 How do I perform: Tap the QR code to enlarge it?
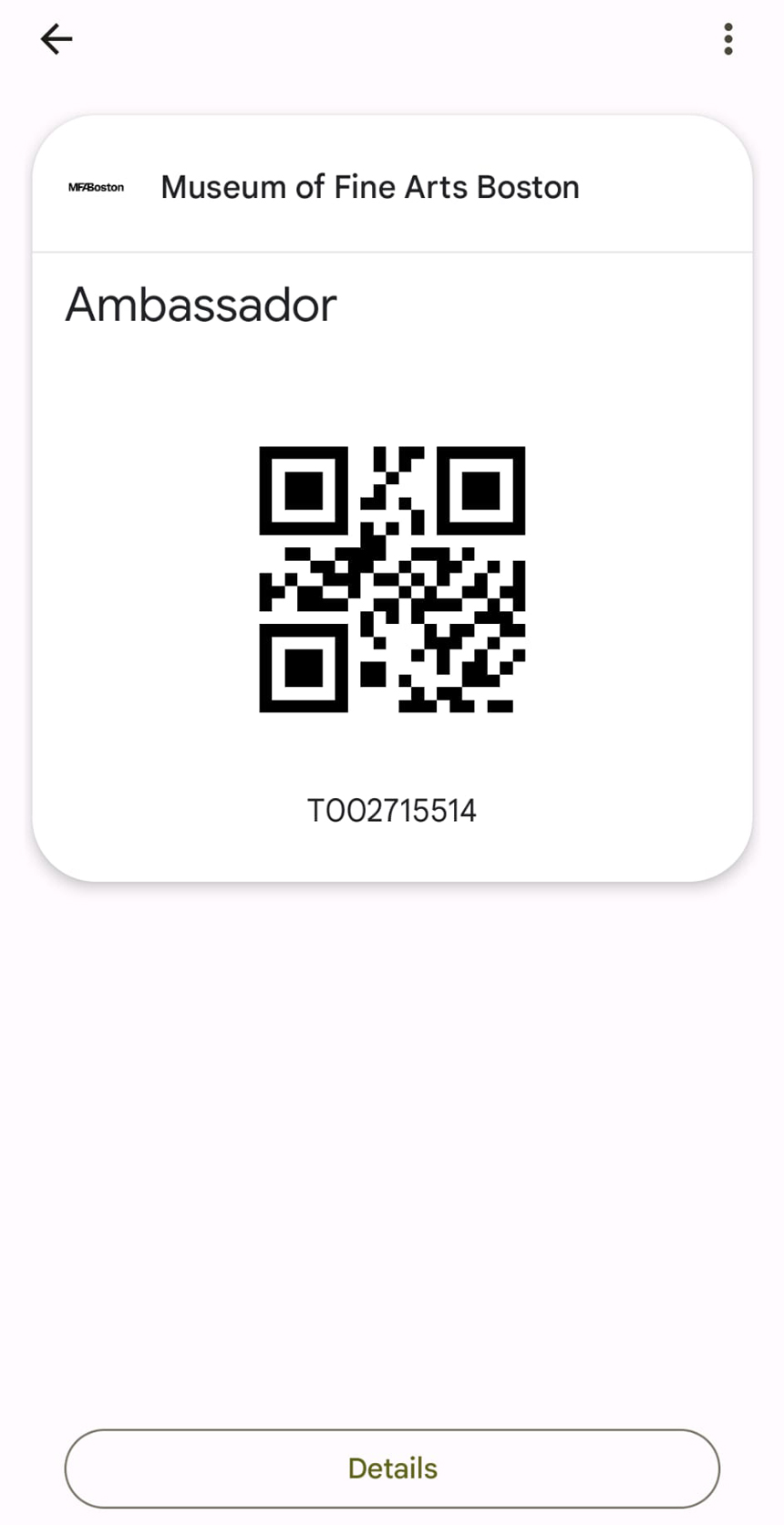(x=394, y=578)
